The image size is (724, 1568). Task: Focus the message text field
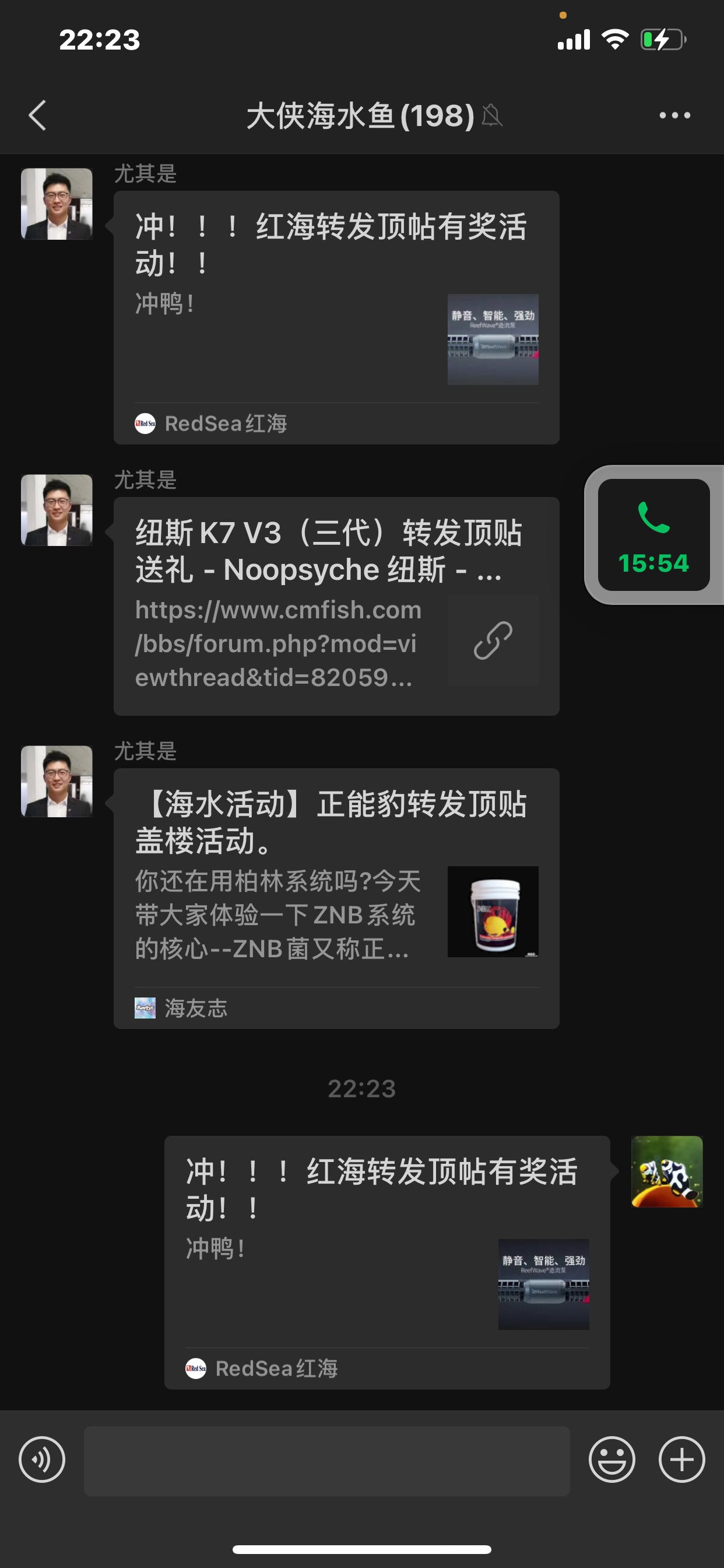(x=326, y=1460)
